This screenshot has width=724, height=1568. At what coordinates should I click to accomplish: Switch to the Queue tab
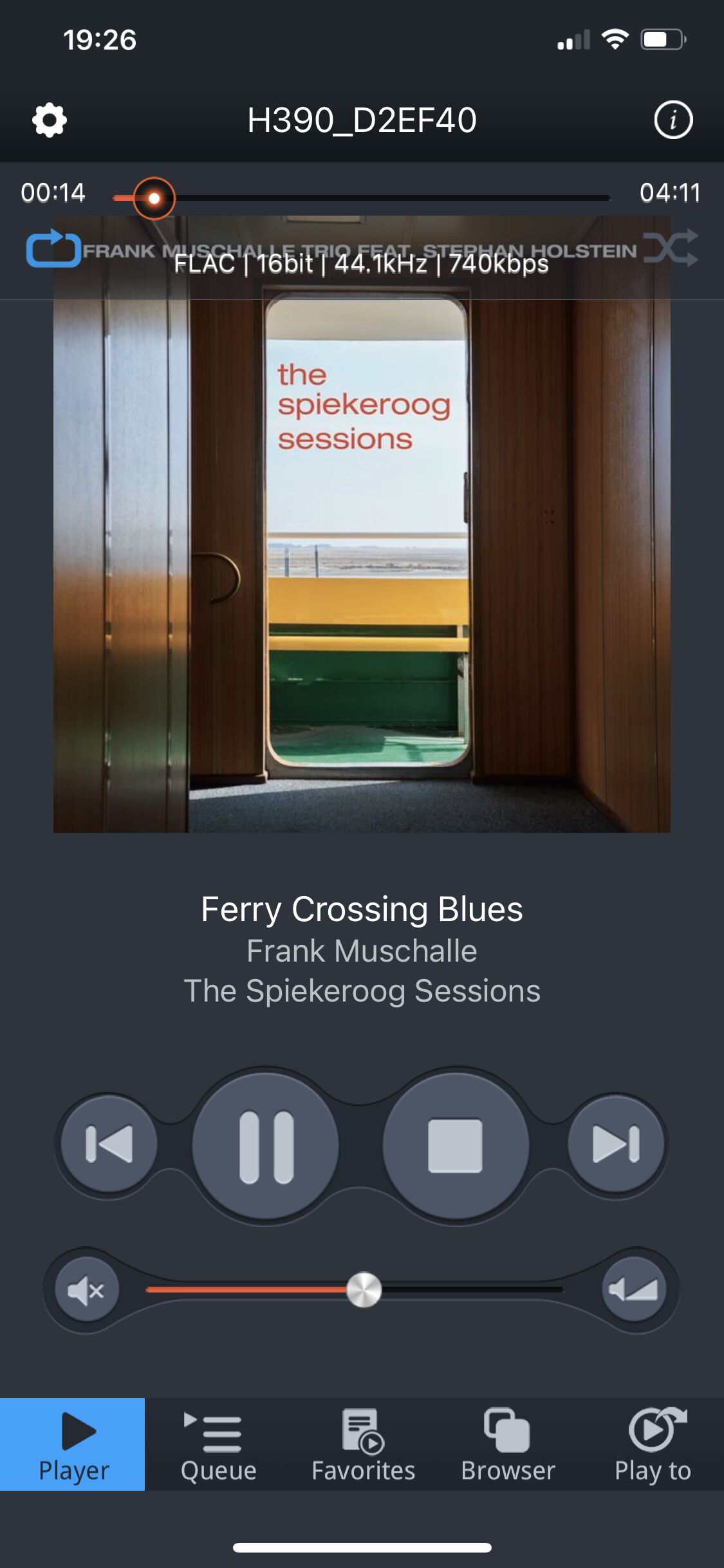click(x=218, y=1444)
